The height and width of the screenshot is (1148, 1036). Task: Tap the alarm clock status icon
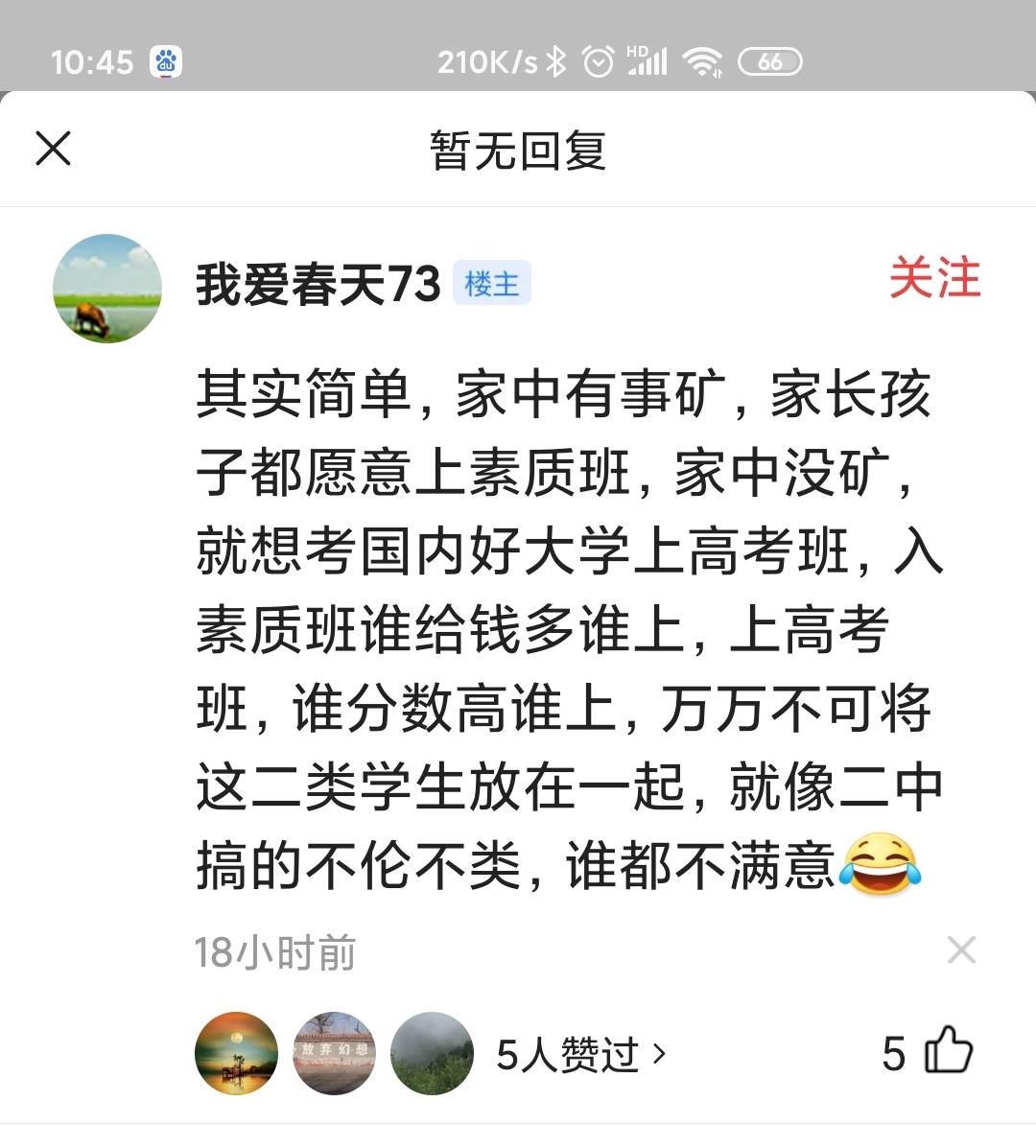coord(600,60)
